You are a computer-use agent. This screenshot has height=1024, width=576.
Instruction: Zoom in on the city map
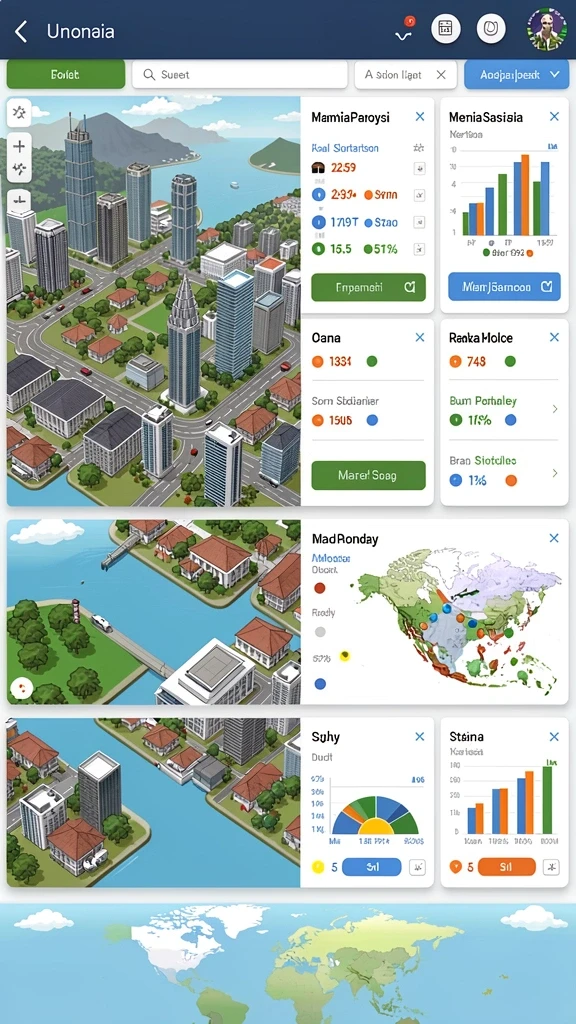19,145
